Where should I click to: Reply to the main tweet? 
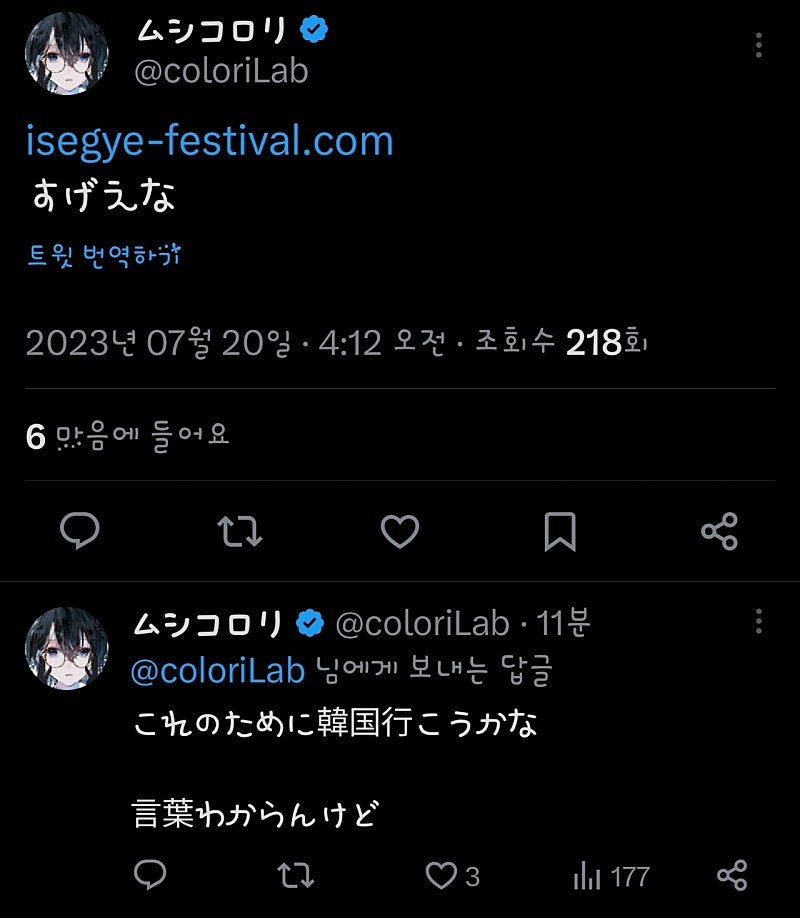click(80, 531)
